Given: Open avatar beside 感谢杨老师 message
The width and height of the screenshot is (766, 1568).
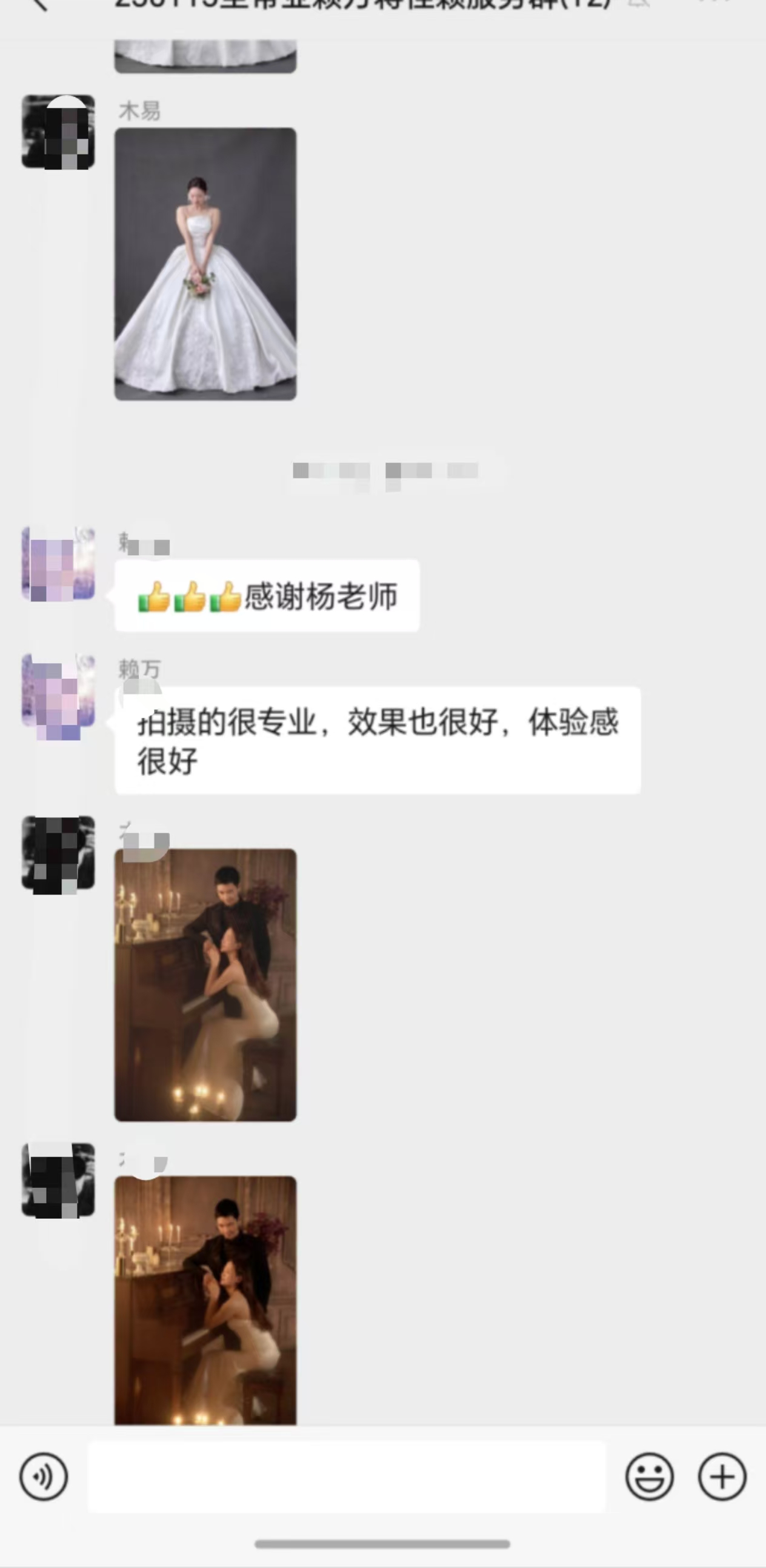Looking at the screenshot, I should click(x=58, y=564).
